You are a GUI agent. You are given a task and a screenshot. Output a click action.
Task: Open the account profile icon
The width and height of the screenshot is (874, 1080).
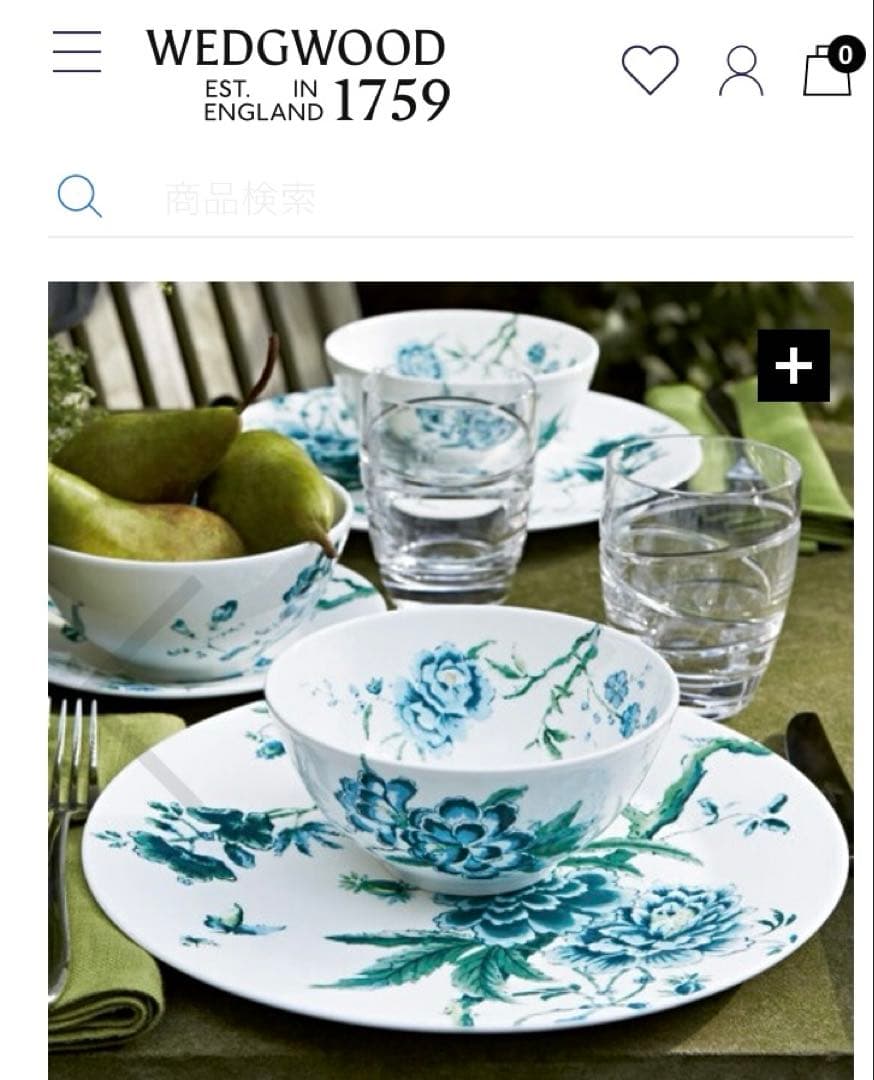click(741, 71)
